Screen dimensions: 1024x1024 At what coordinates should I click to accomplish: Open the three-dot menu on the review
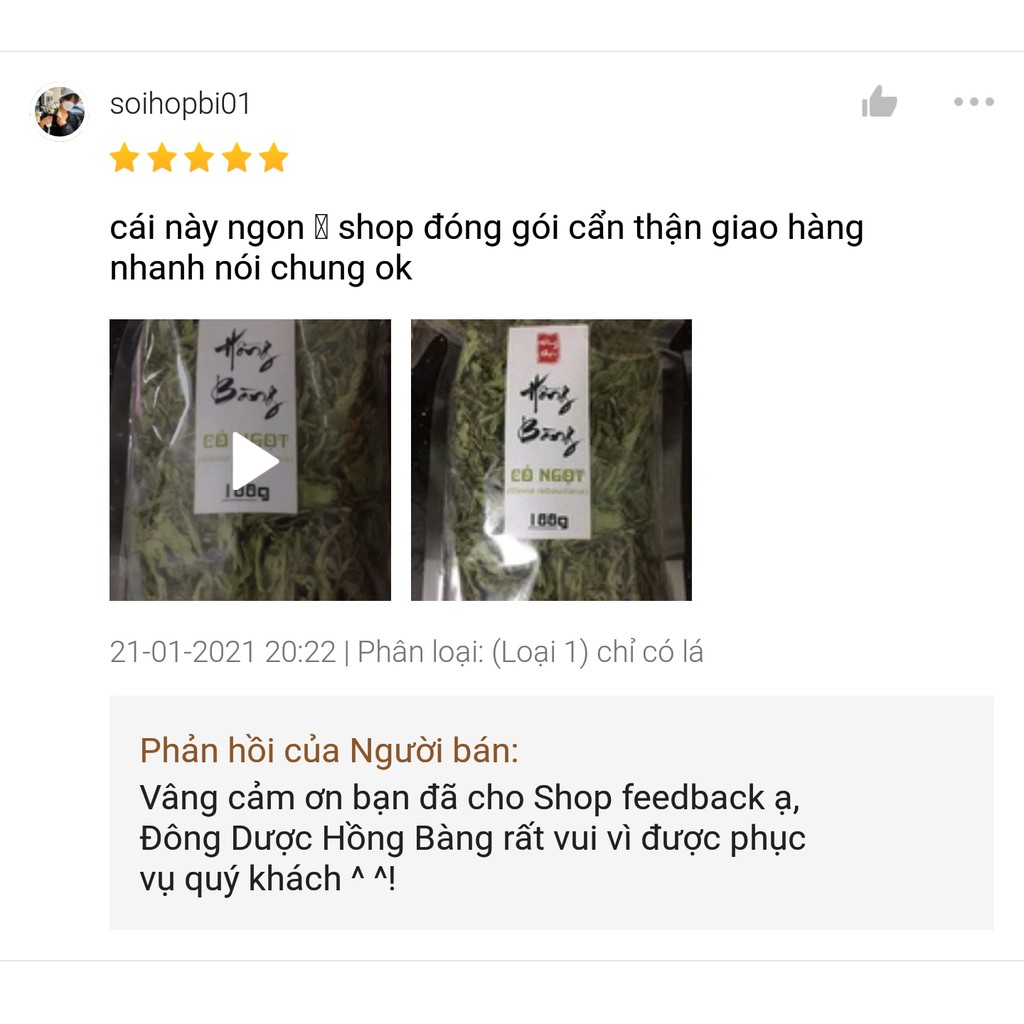click(973, 101)
